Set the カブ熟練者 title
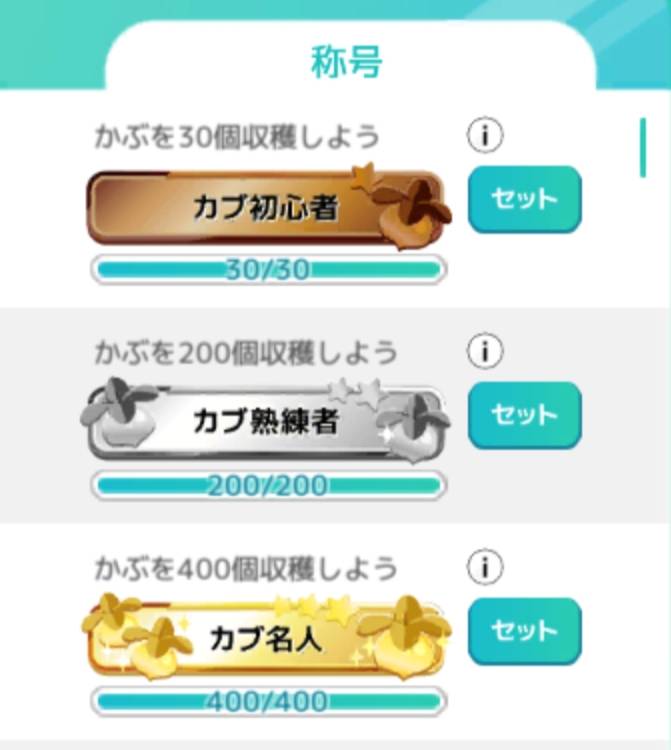 click(524, 415)
